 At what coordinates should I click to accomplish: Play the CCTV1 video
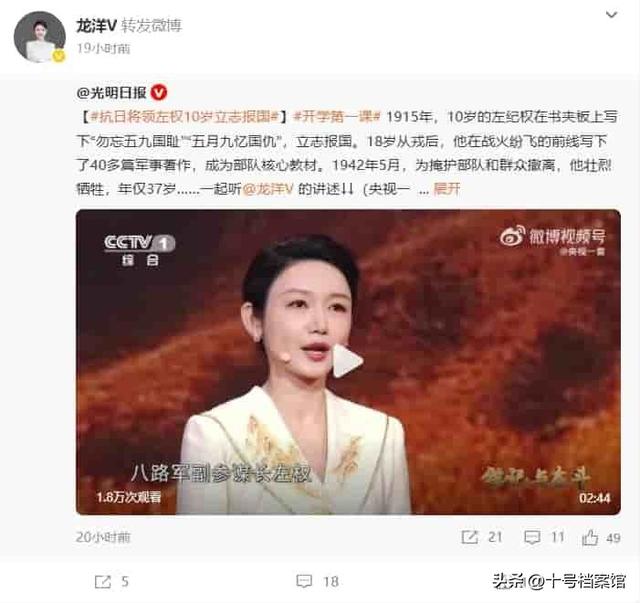coord(347,361)
